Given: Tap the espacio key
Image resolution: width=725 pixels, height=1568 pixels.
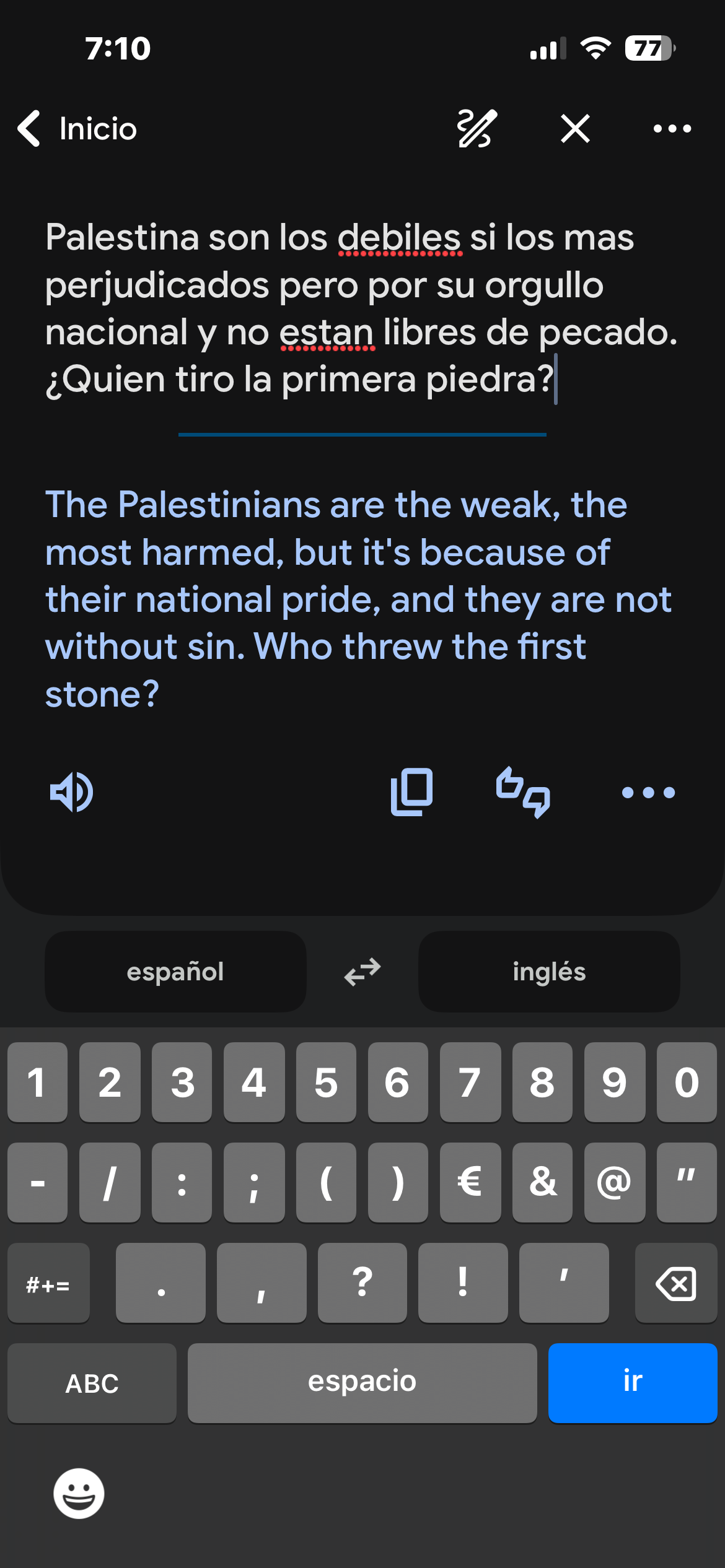Looking at the screenshot, I should [x=362, y=1383].
